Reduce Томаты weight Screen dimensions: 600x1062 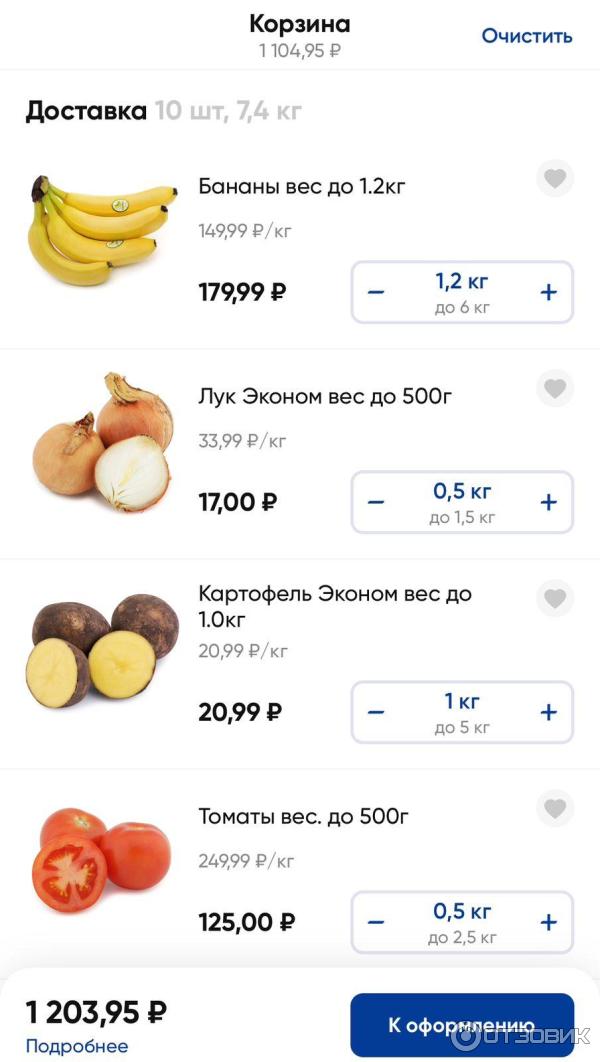[376, 922]
